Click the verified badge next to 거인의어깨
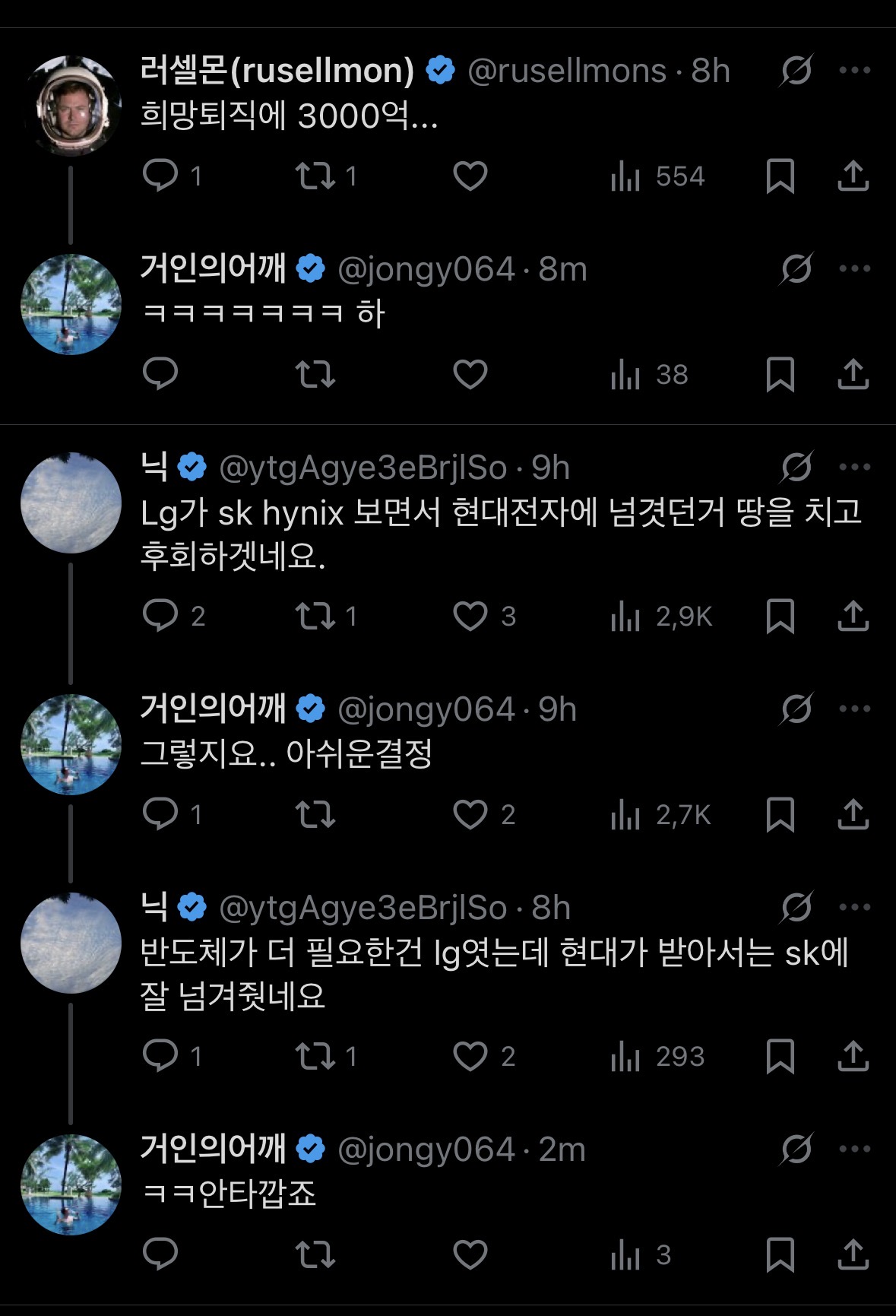This screenshot has width=896, height=1316. point(309,265)
